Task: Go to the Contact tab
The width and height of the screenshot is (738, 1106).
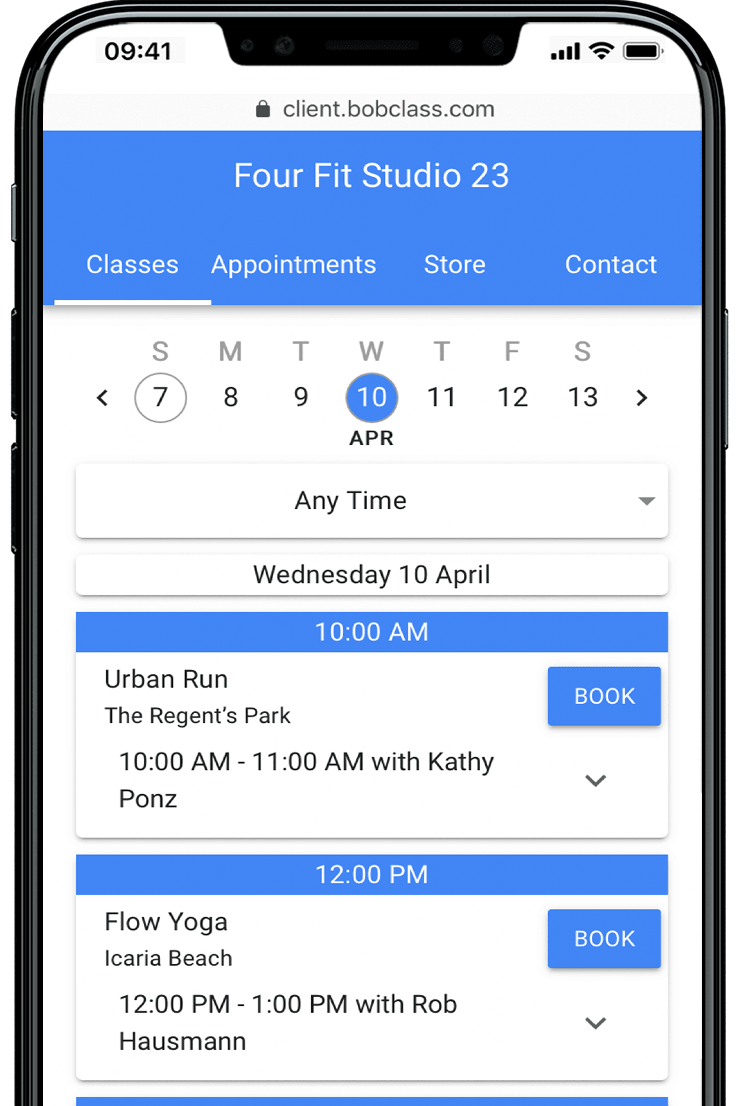Action: (x=610, y=265)
